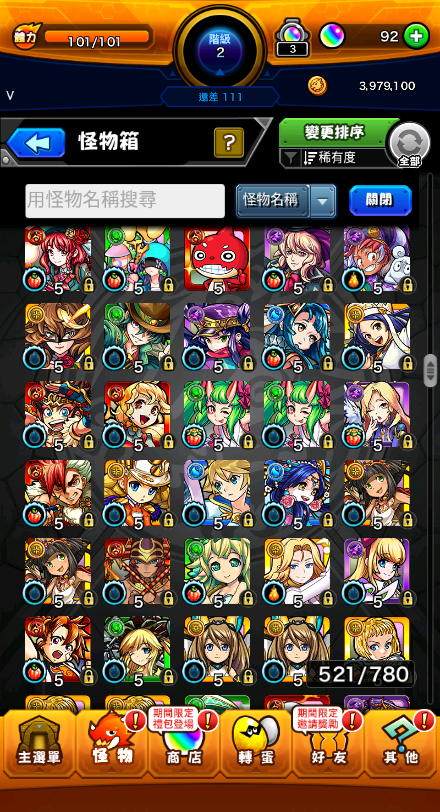Focus the monster name search field
This screenshot has height=812, width=440.
tap(125, 201)
